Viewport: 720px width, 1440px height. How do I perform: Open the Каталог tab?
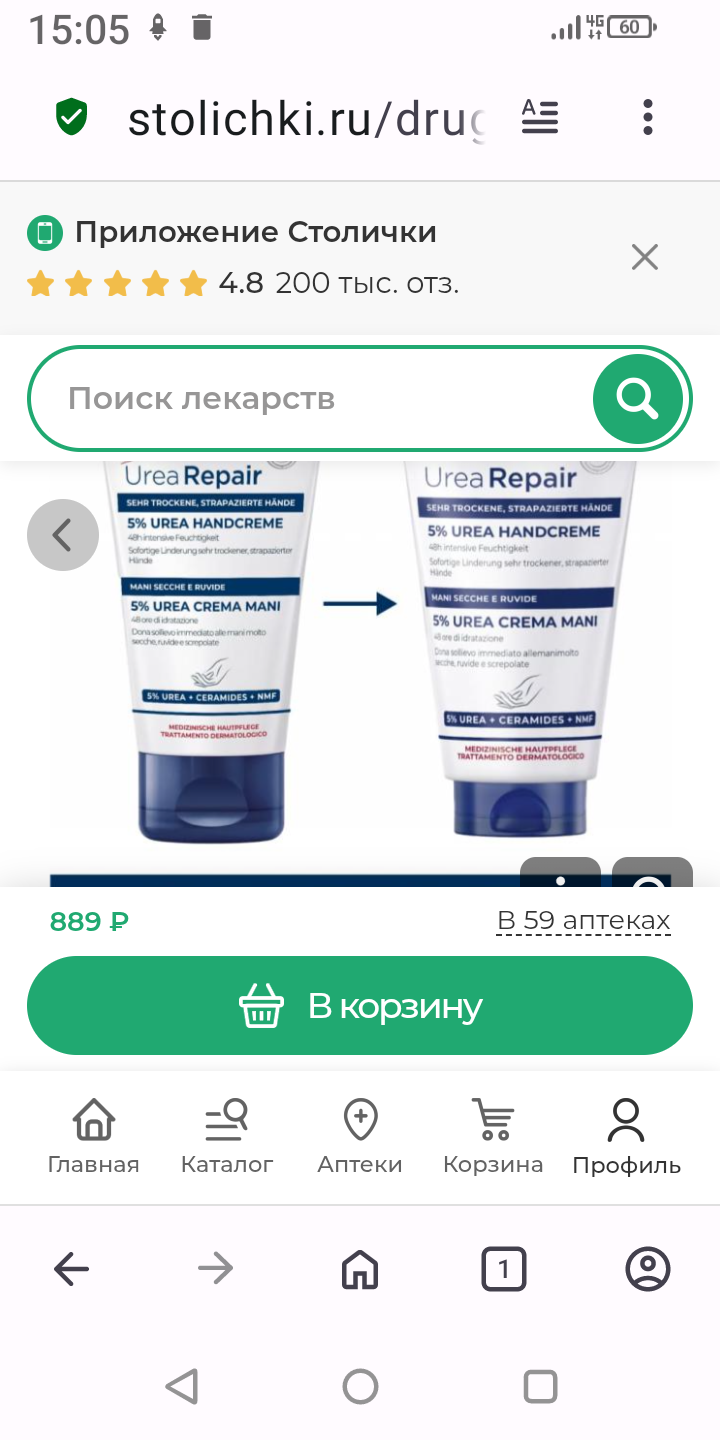pos(227,1137)
